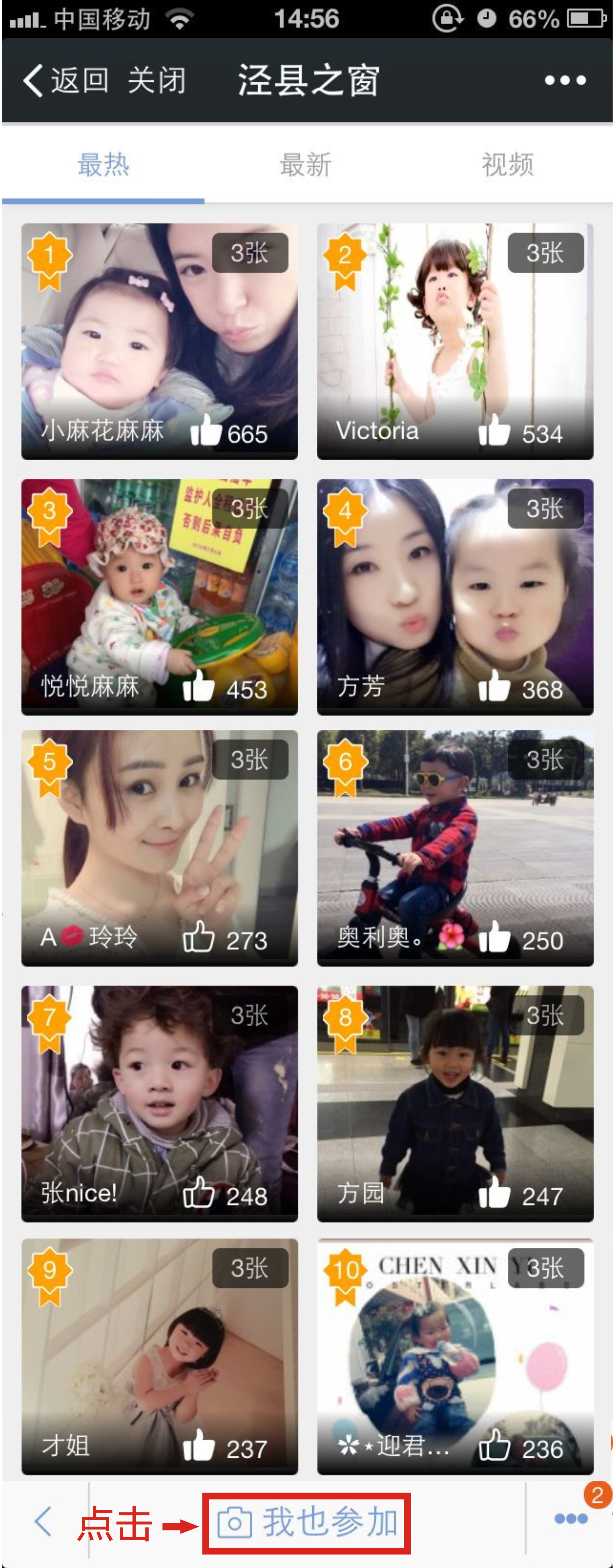Open 奥利奥's photo entry
This screenshot has height=1568, width=613.
coord(455,848)
